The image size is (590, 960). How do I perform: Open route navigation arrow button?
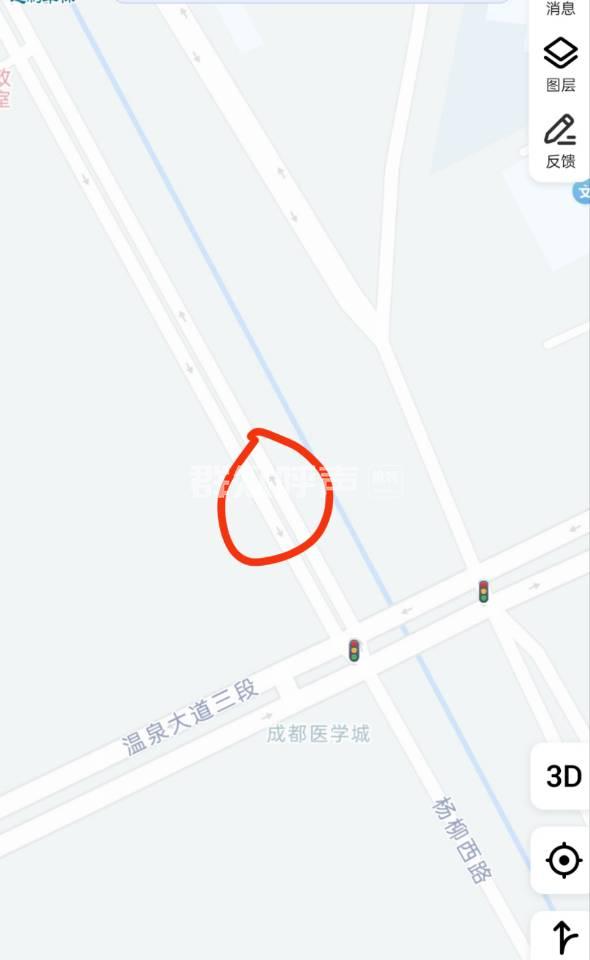(x=563, y=937)
